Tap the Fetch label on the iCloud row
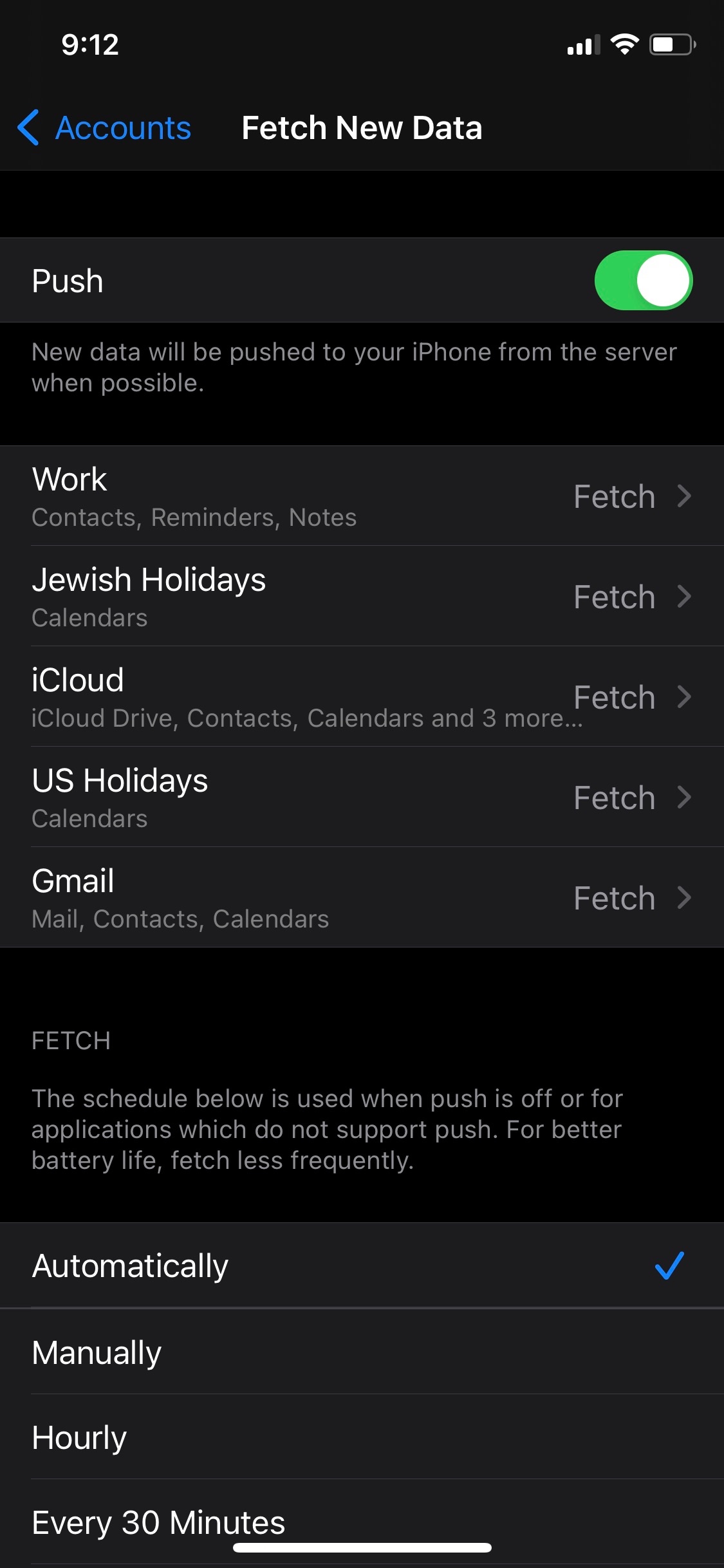This screenshot has height=1568, width=724. pyautogui.click(x=615, y=696)
